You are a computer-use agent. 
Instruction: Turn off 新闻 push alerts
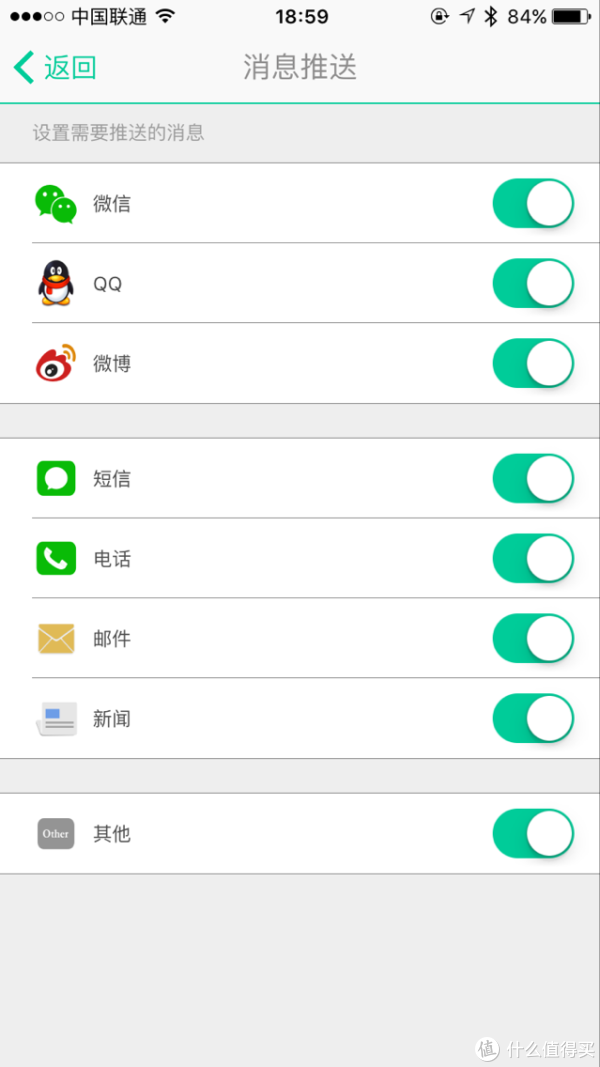[533, 718]
